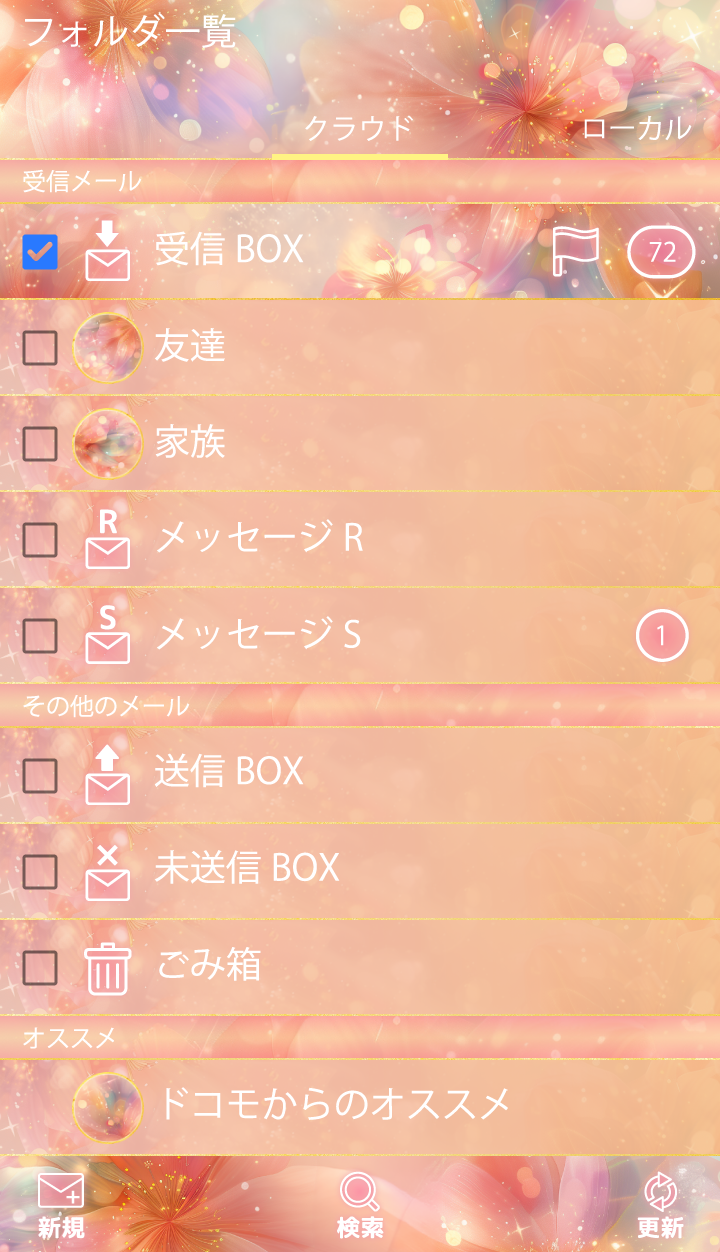Image resolution: width=720 pixels, height=1252 pixels.
Task: Tick the 家族 folder checkbox
Action: 40,444
